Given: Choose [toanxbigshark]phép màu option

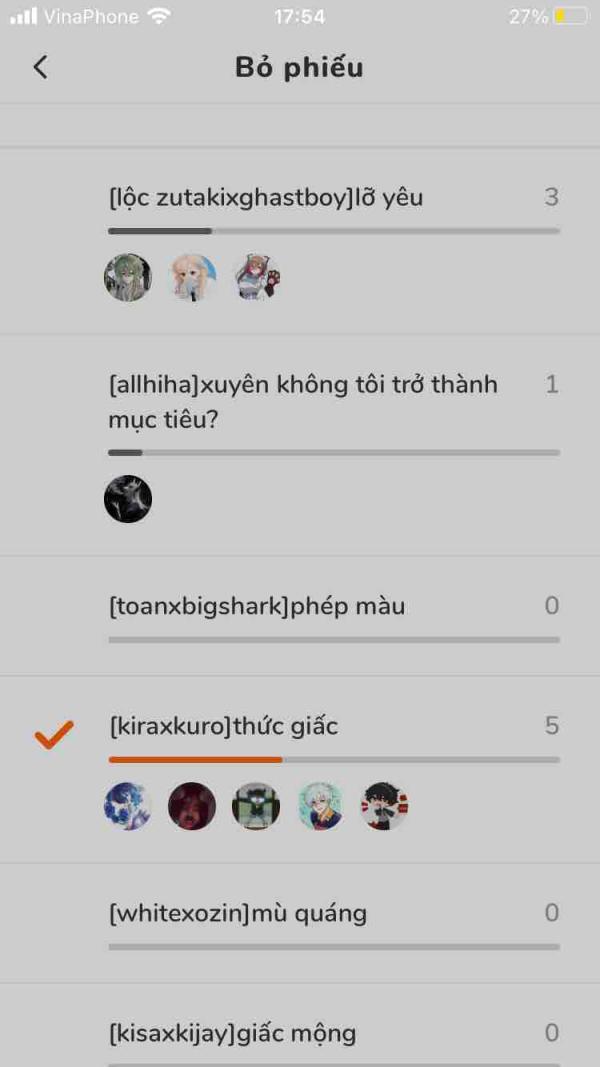Looking at the screenshot, I should click(300, 616).
